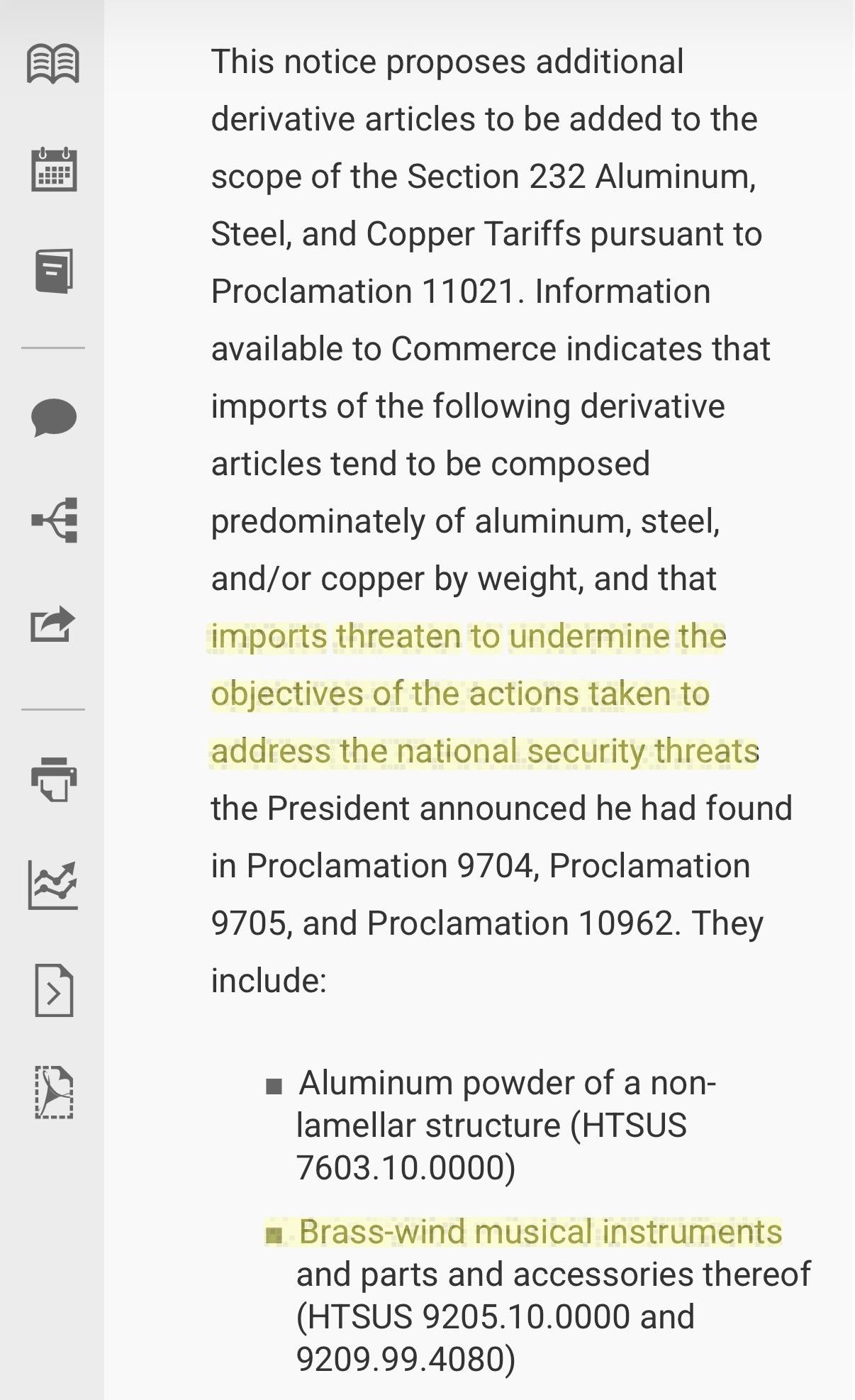Open the document book icon
The height and width of the screenshot is (1400, 855).
(x=54, y=271)
